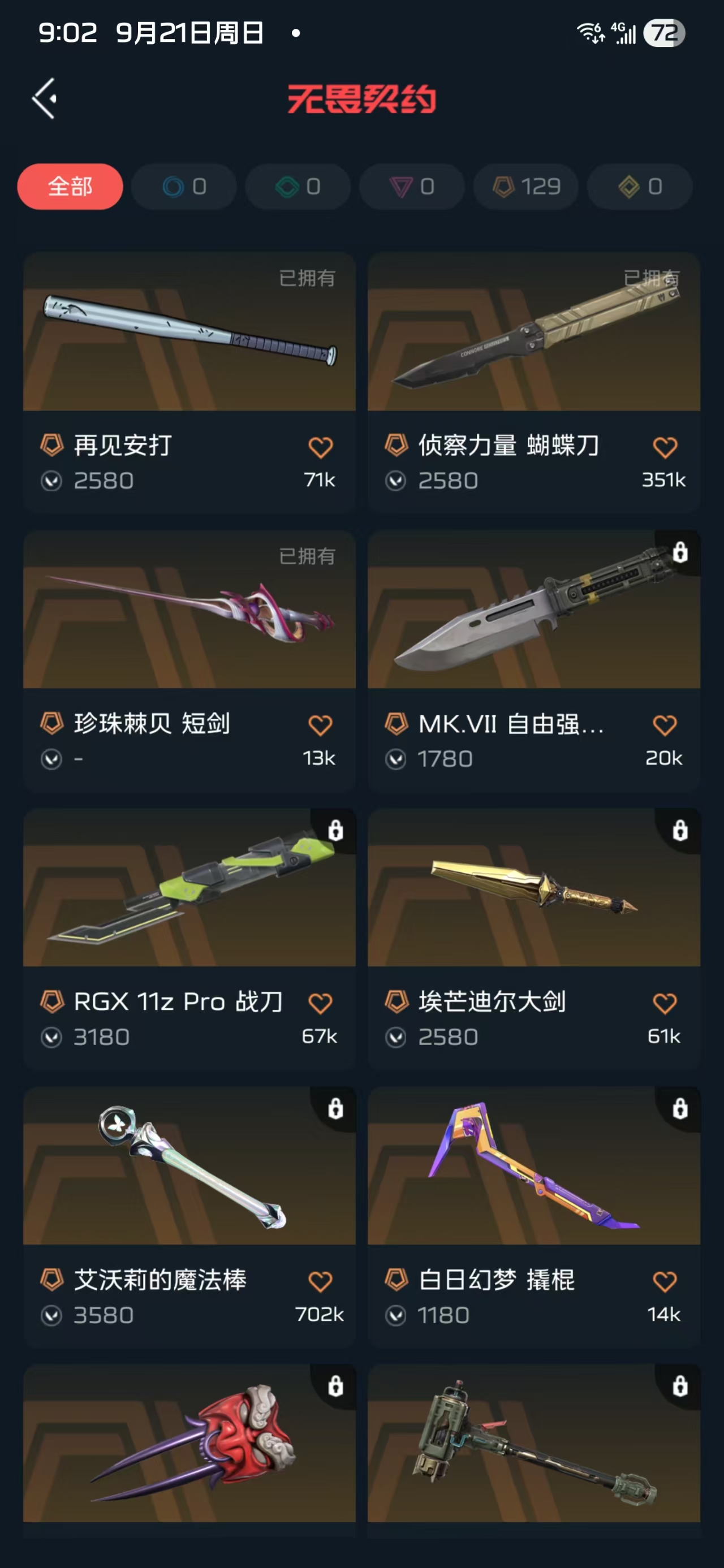Open the red mask dagger skin card

coord(189,1444)
